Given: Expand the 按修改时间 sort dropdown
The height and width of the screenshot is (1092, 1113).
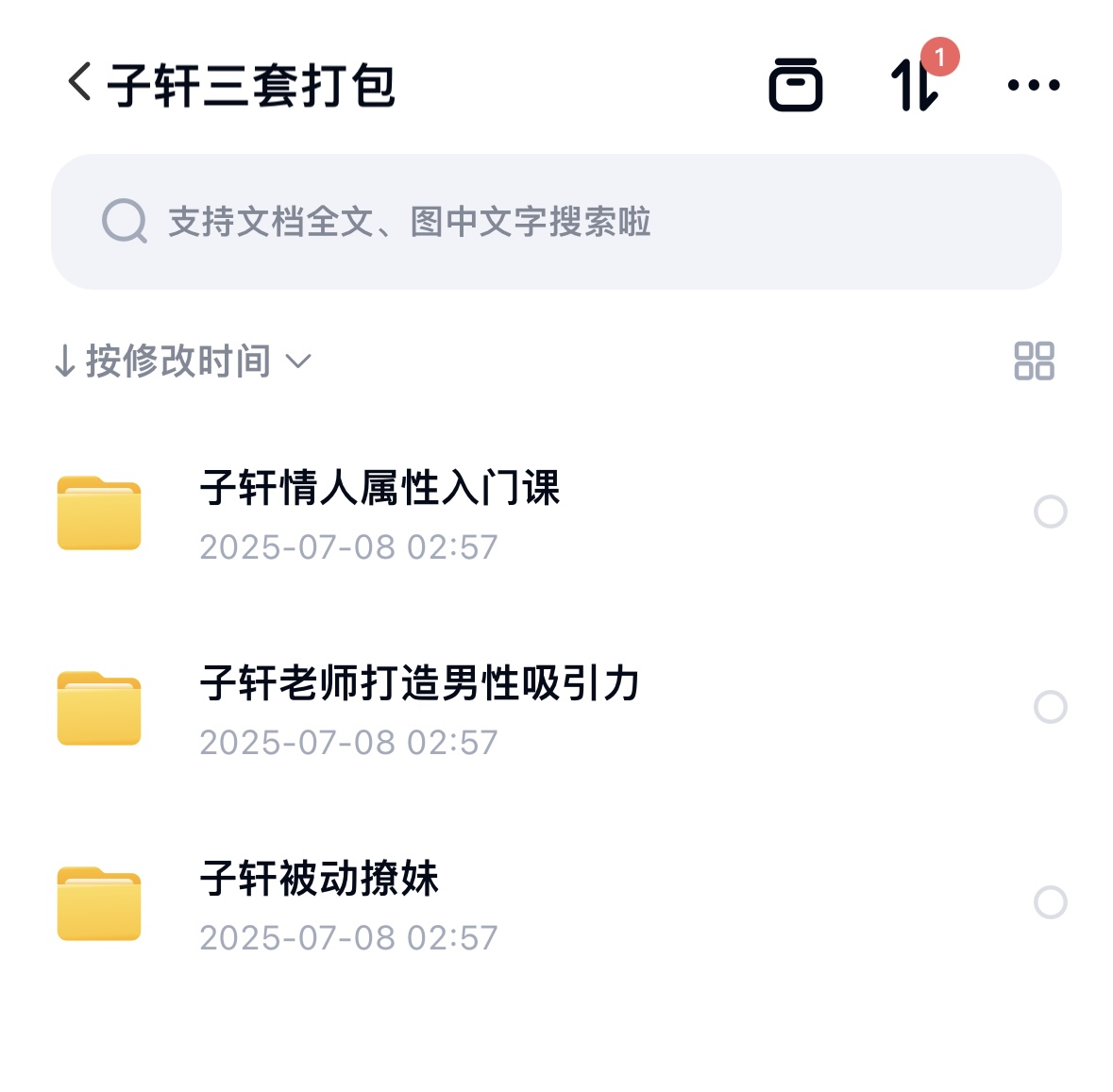Looking at the screenshot, I should [182, 361].
